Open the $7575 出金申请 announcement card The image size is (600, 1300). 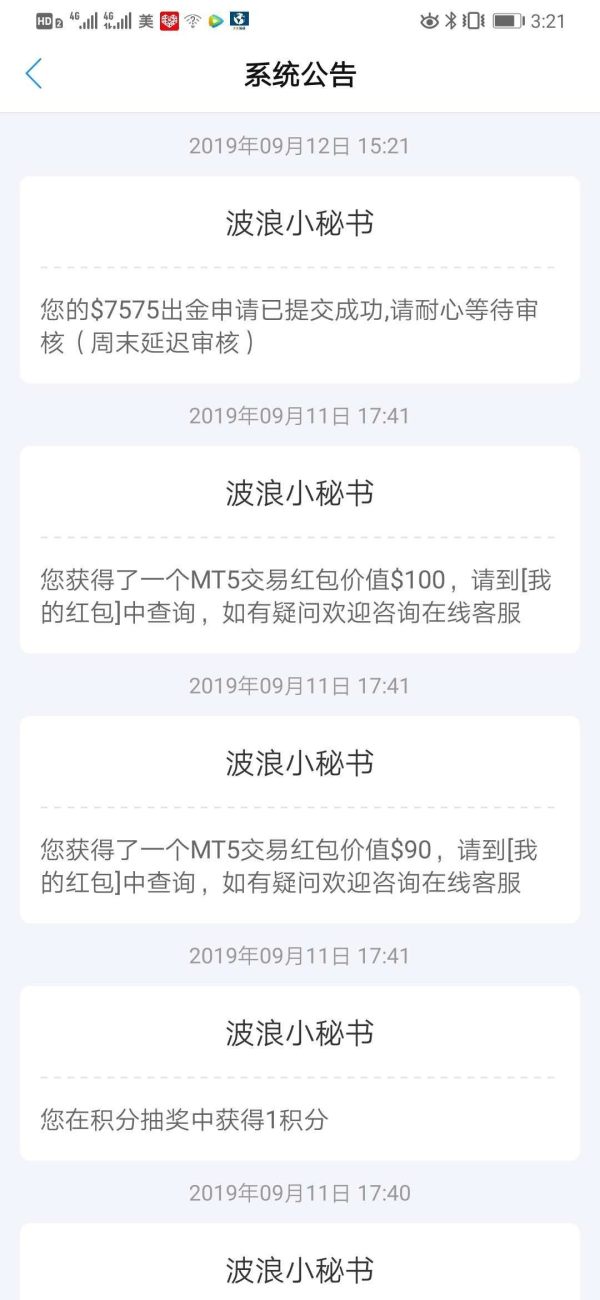(300, 280)
